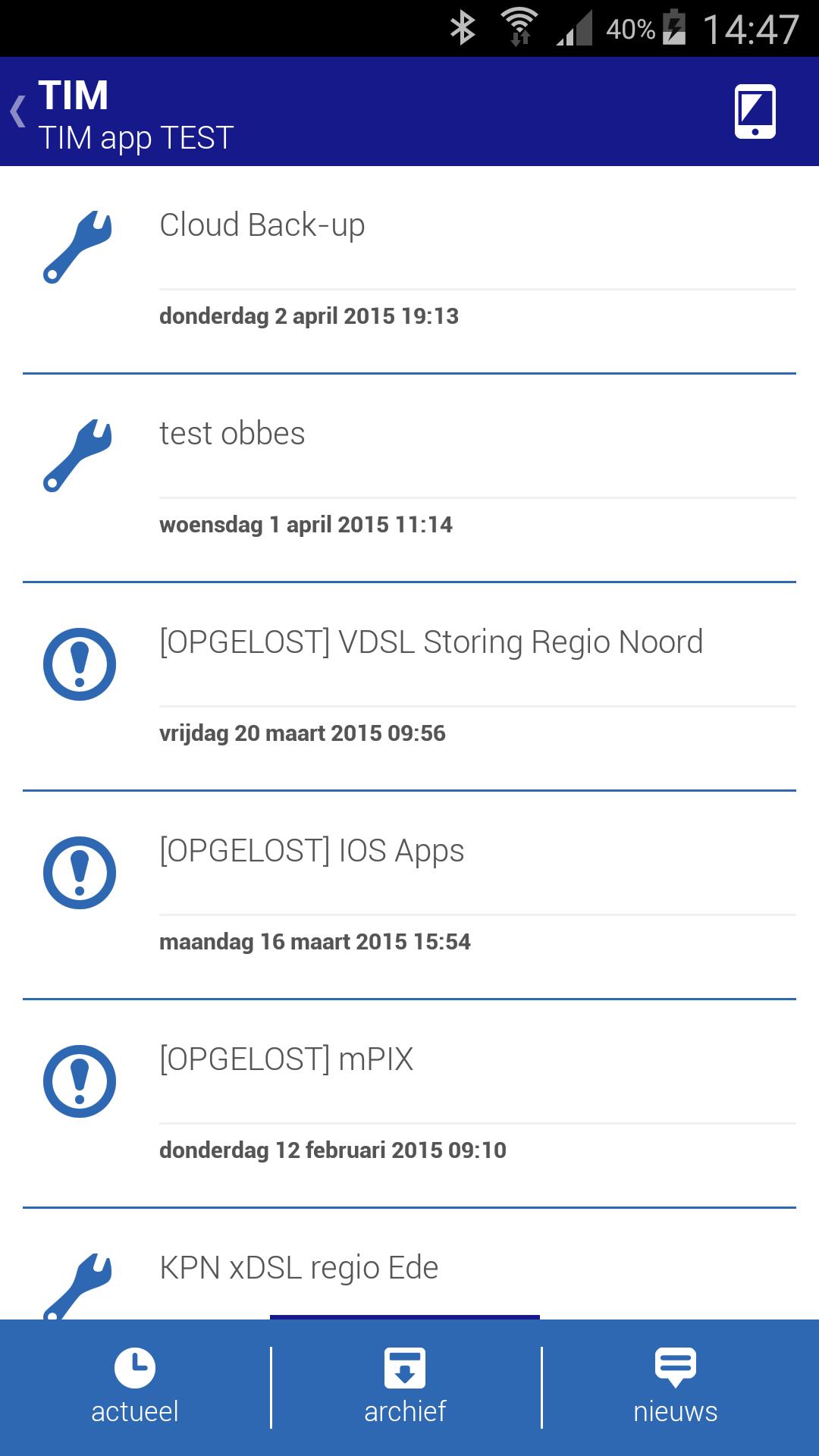Go to the nieuws tab
Screen dimensions: 819x1456
point(675,1388)
